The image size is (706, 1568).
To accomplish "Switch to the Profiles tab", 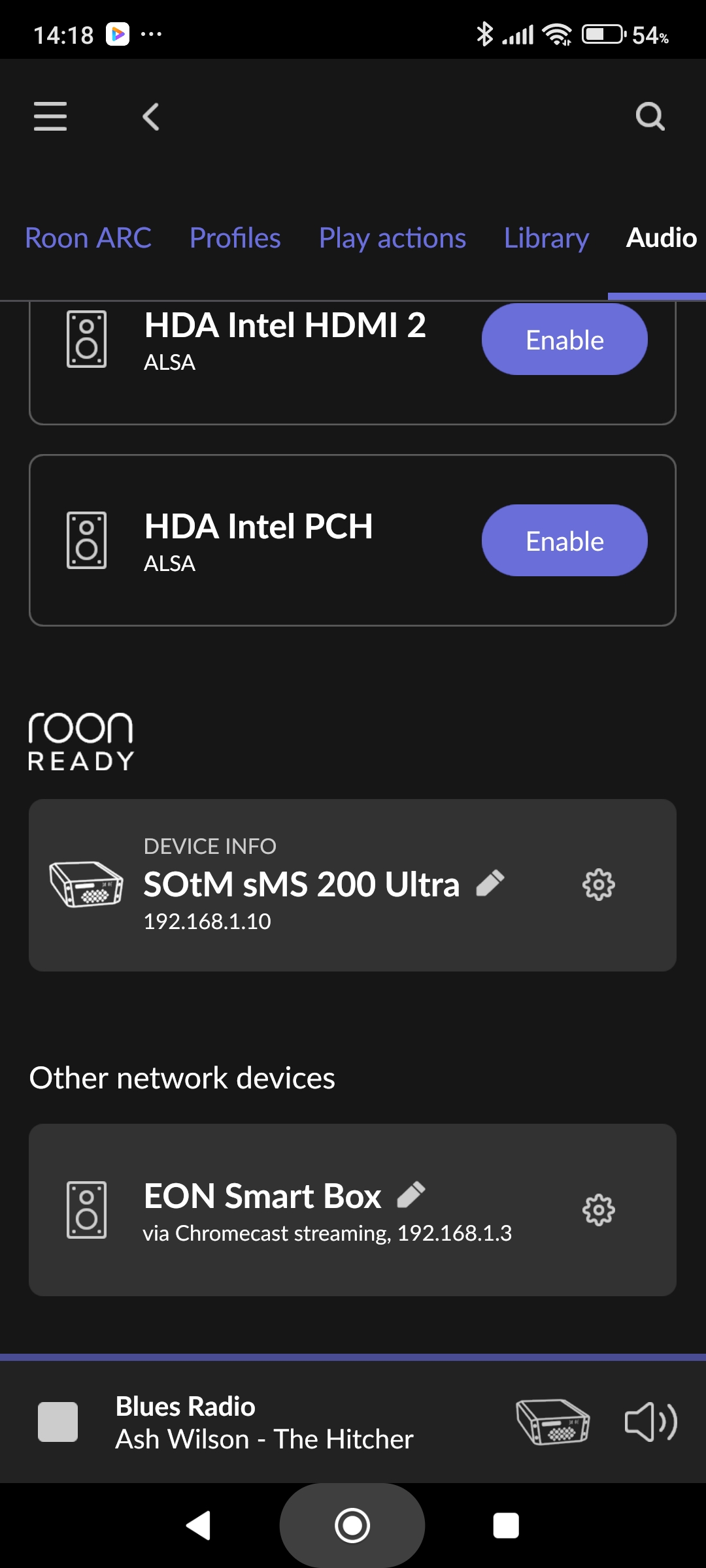I will point(235,238).
